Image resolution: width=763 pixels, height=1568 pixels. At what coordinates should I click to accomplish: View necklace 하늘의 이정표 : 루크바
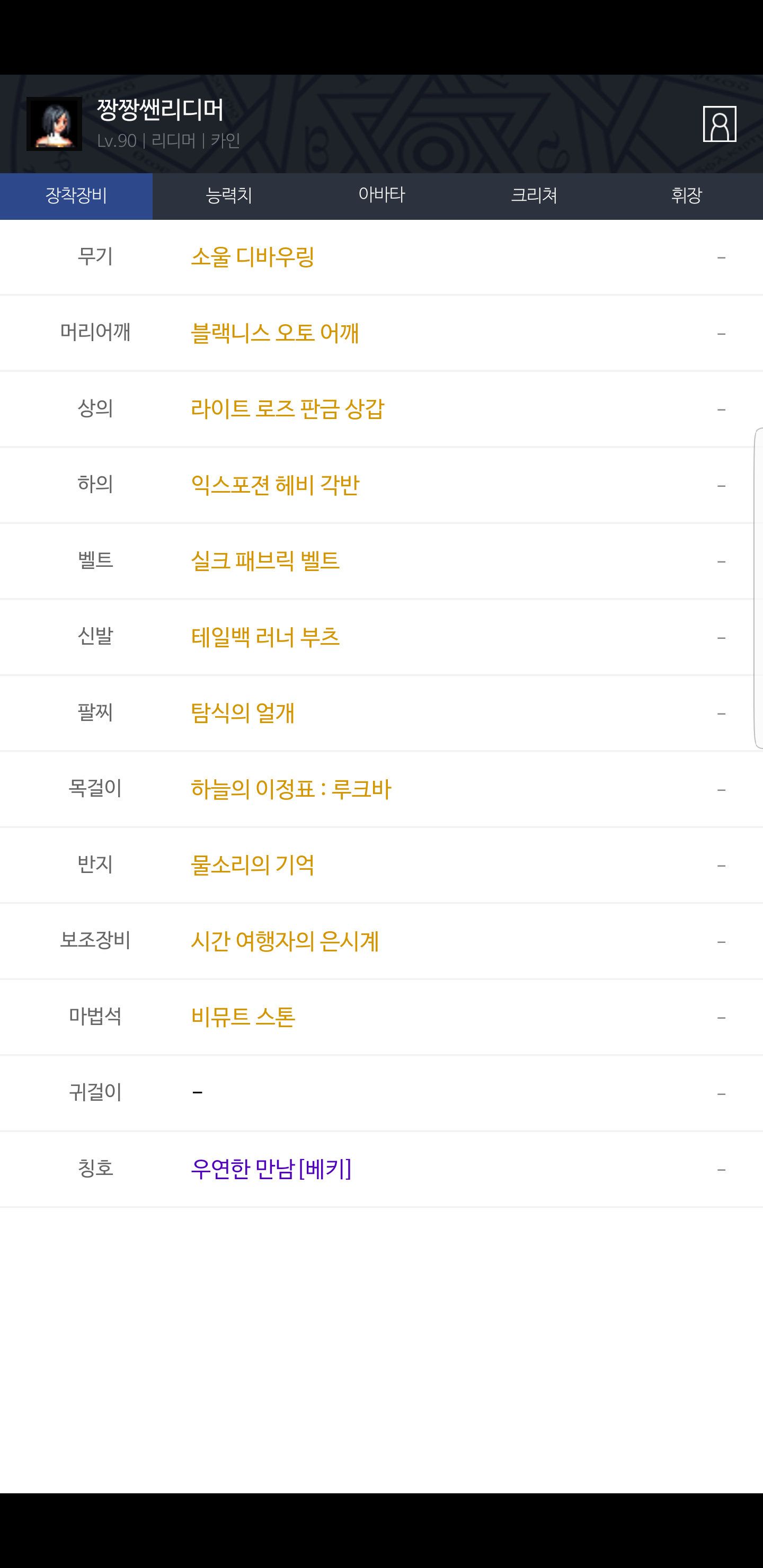[291, 789]
